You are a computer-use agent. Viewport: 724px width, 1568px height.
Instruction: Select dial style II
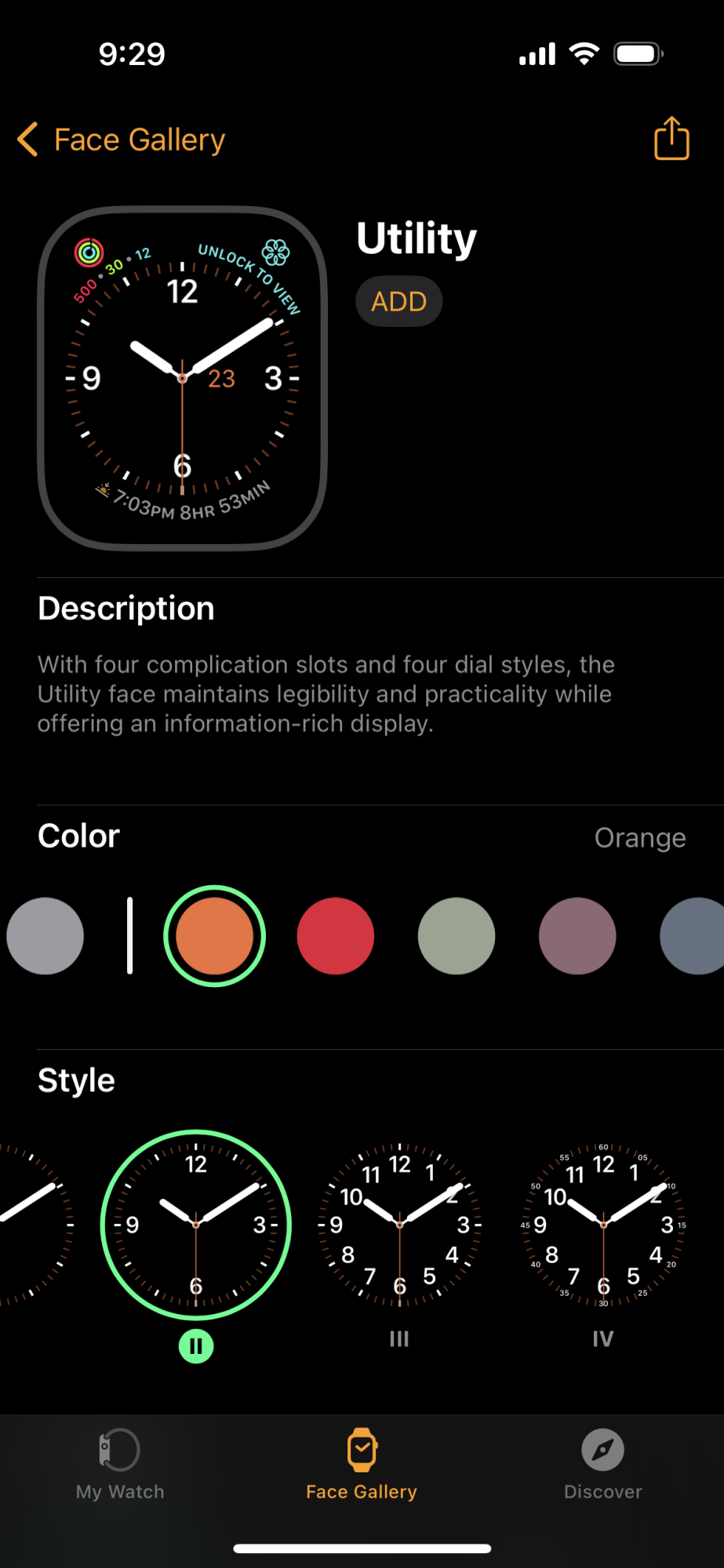[196, 1225]
